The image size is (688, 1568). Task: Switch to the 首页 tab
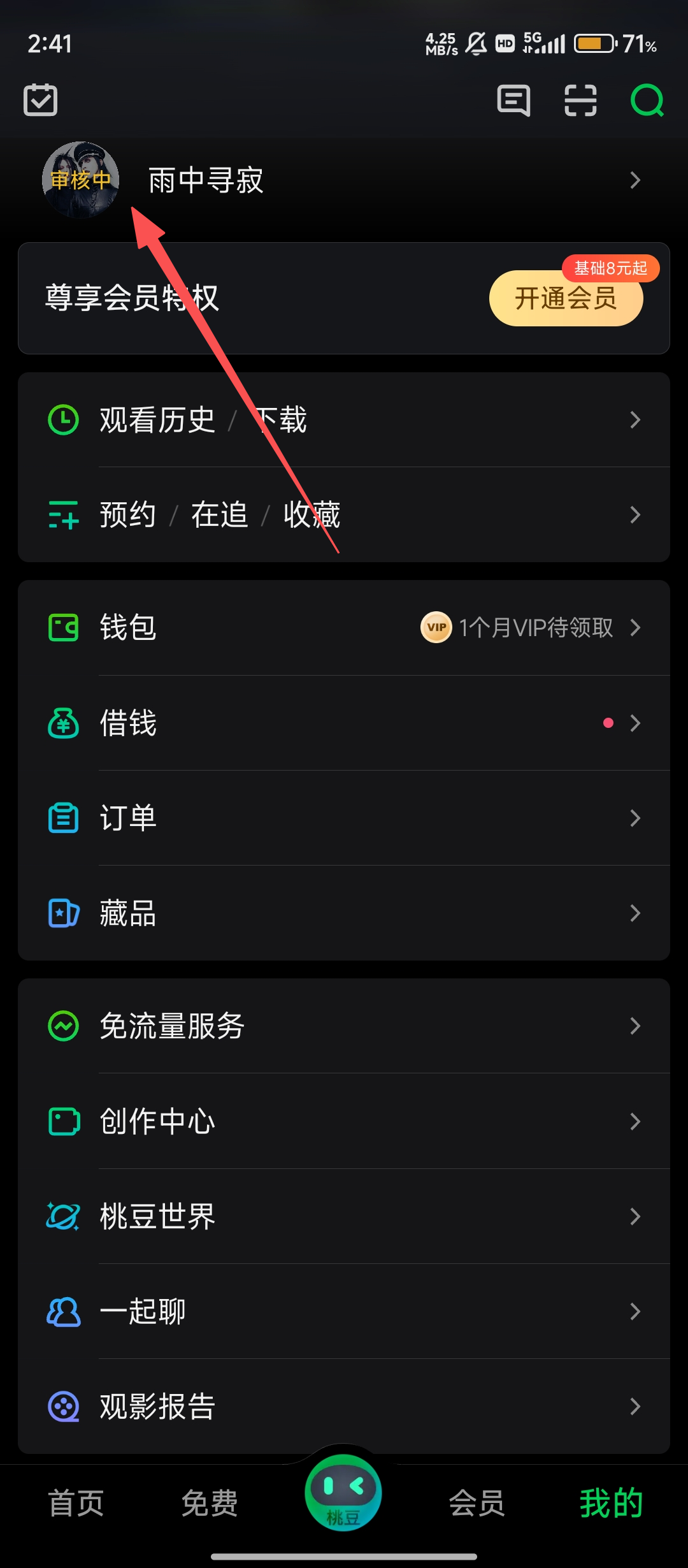[76, 1504]
